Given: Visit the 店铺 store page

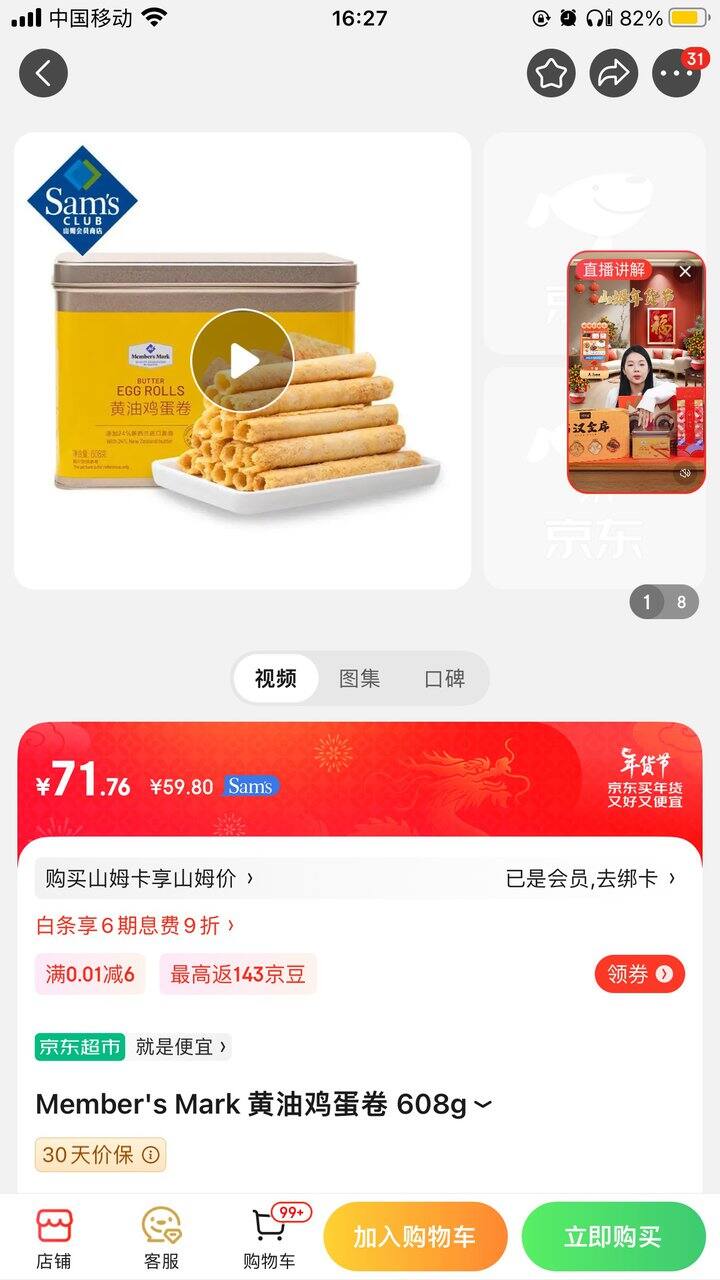Looking at the screenshot, I should pyautogui.click(x=54, y=1238).
